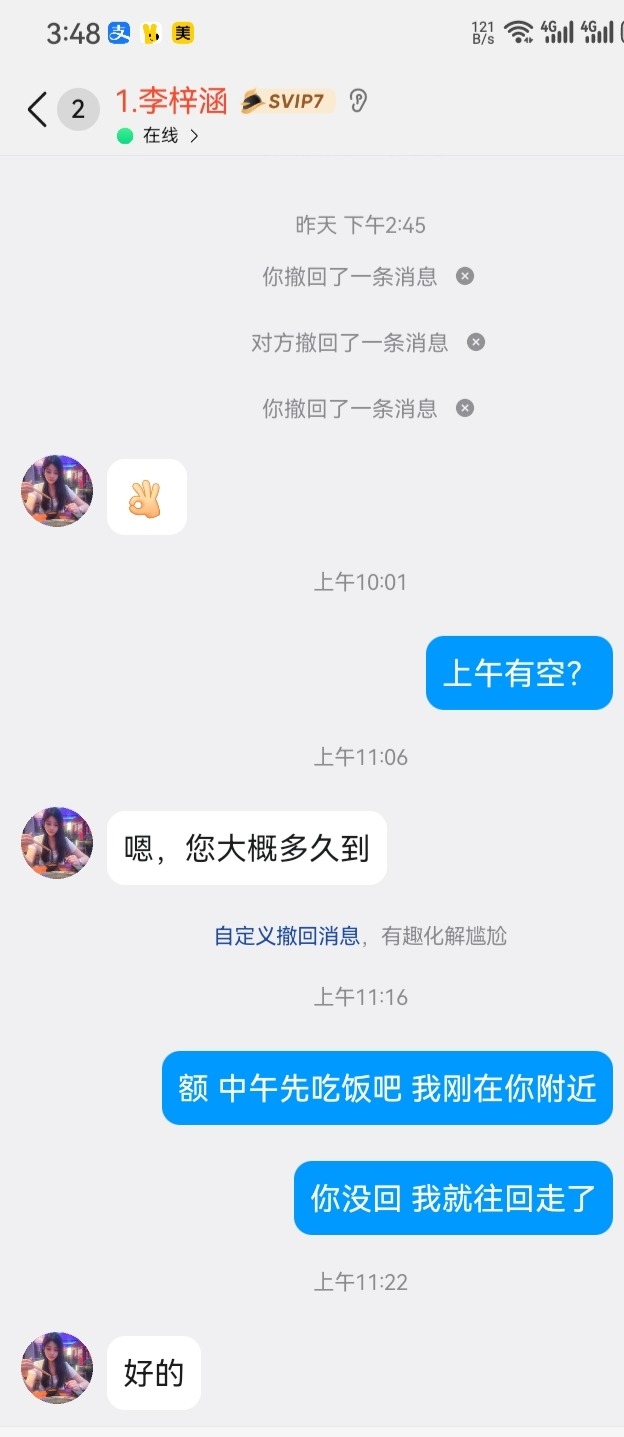Dismiss the 对方撤回了一条消息 notice

[476, 342]
